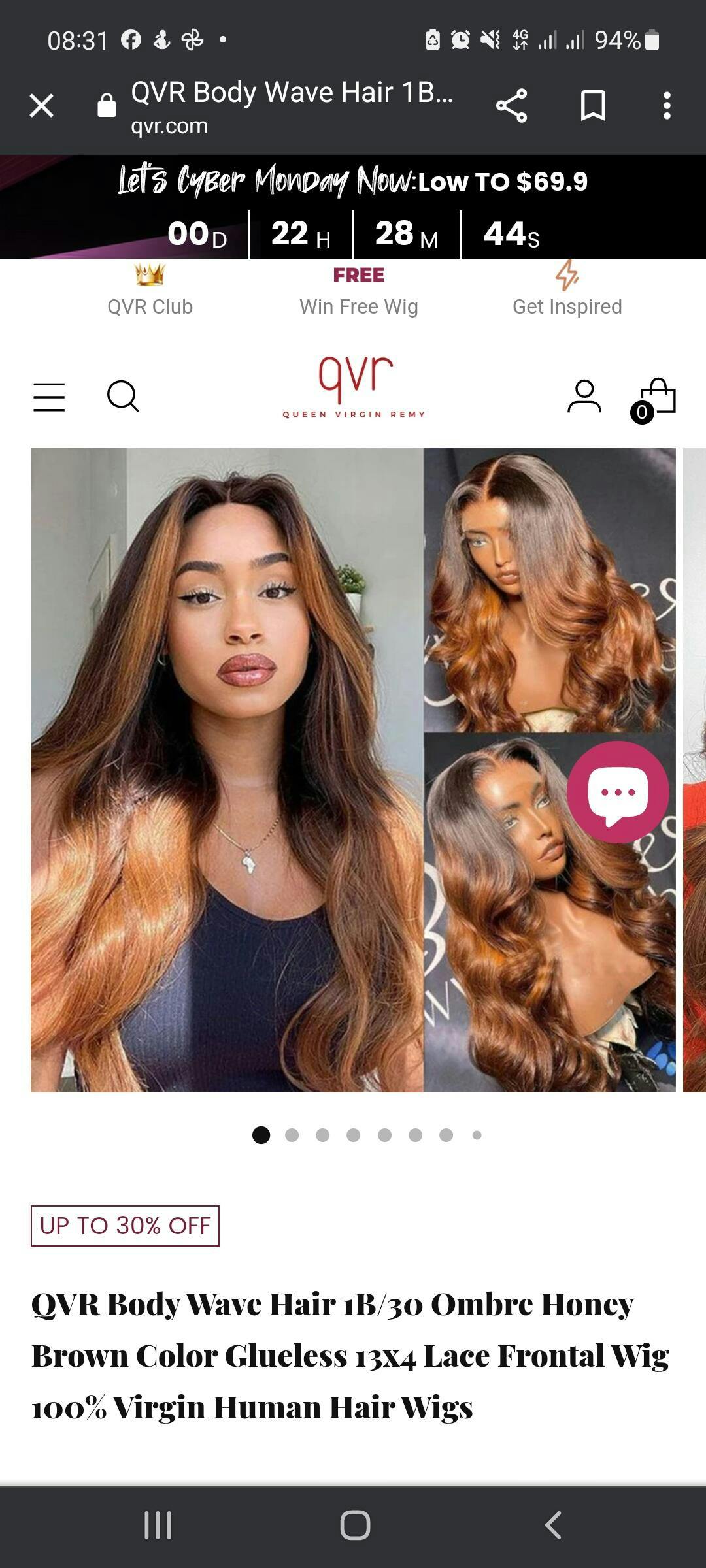Go back using the system back button
This screenshot has height=1568, width=706.
553,1526
